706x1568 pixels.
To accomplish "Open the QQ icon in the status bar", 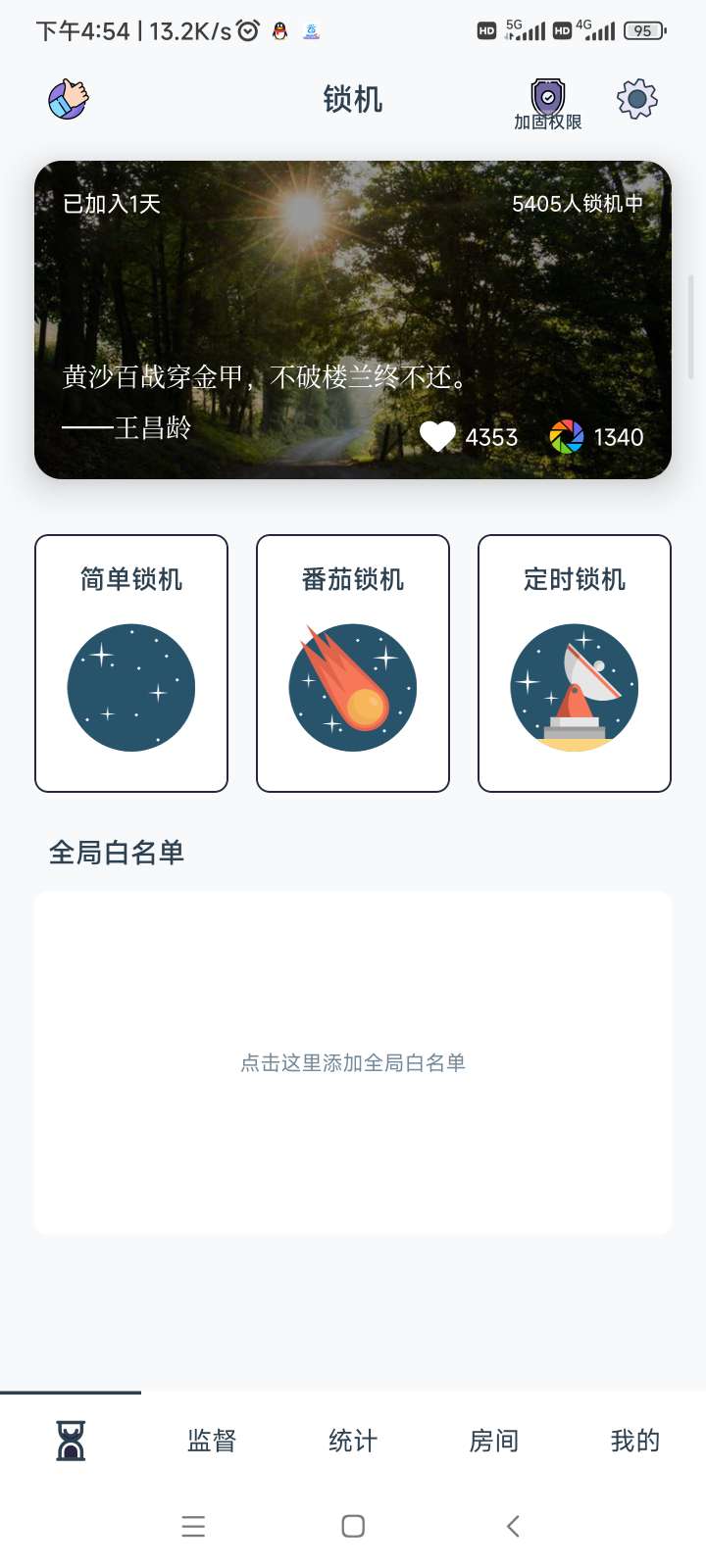I will click(x=277, y=29).
